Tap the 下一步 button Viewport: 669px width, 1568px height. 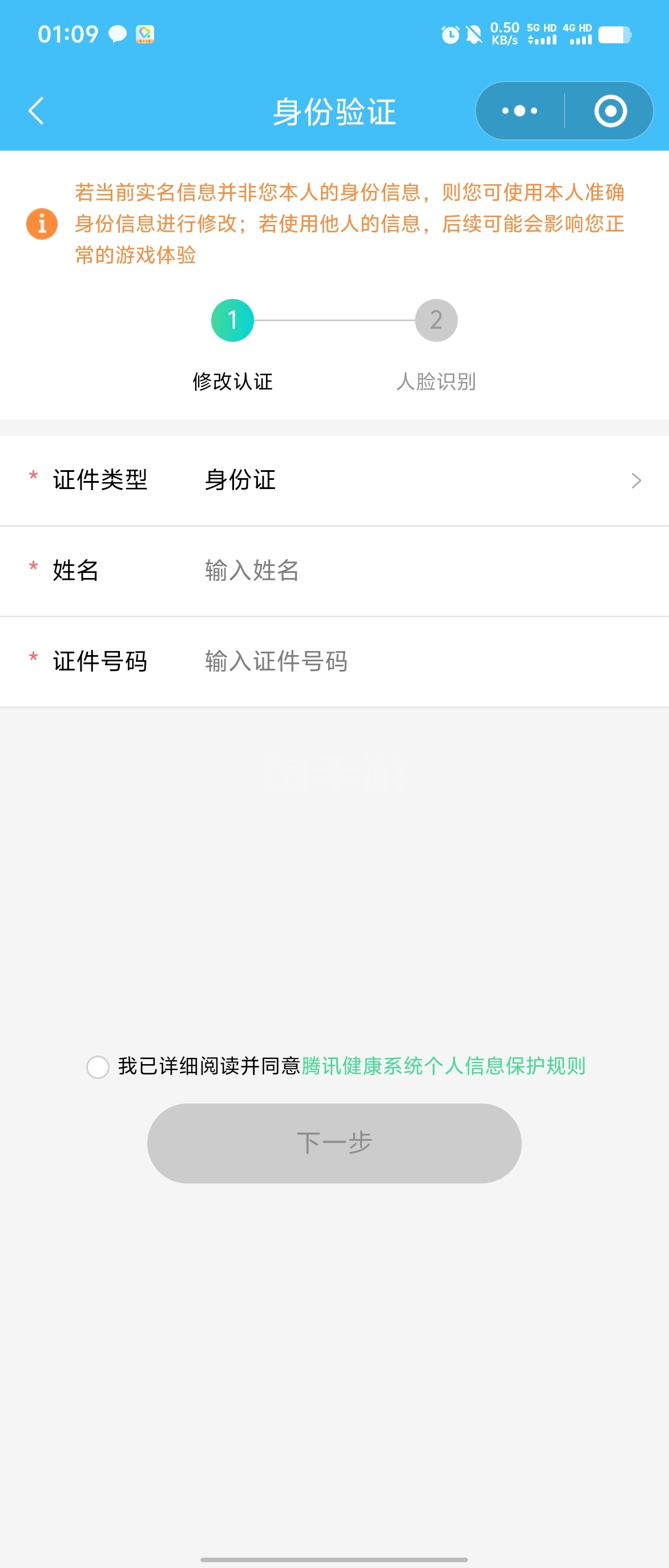point(334,1143)
